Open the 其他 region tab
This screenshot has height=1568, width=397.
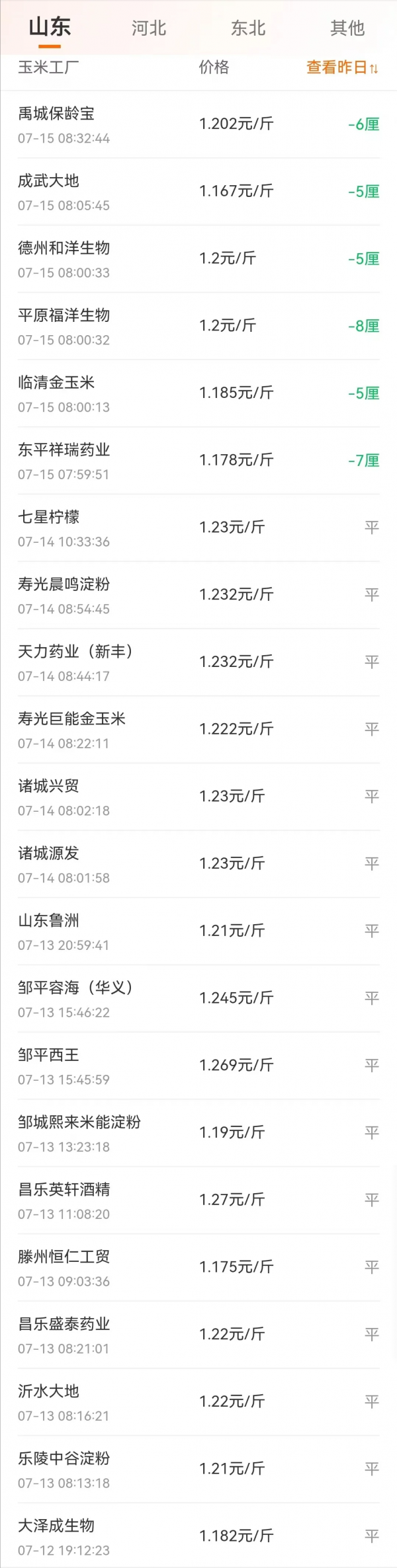click(x=347, y=28)
